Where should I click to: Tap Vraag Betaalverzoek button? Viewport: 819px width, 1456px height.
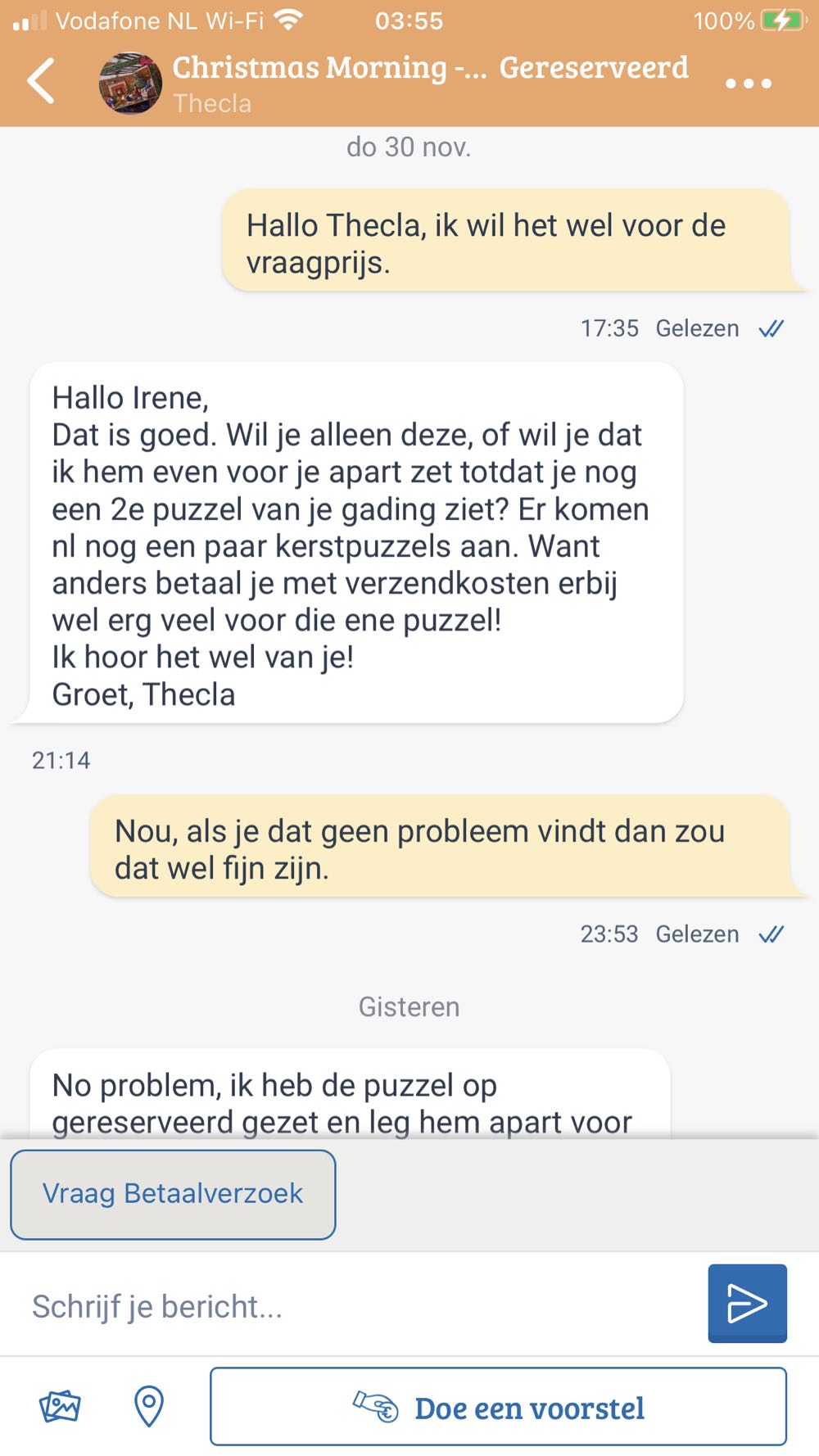coord(173,1194)
